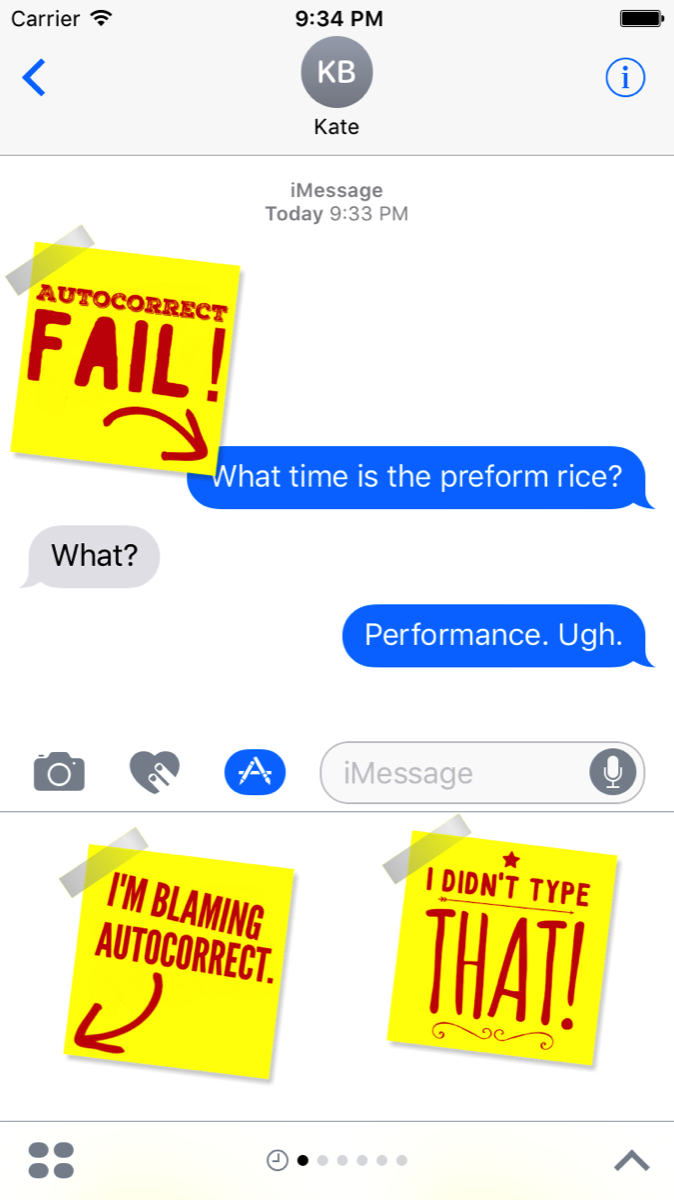674x1200 pixels.
Task: Open recents via the clock page indicator
Action: coord(277,1161)
